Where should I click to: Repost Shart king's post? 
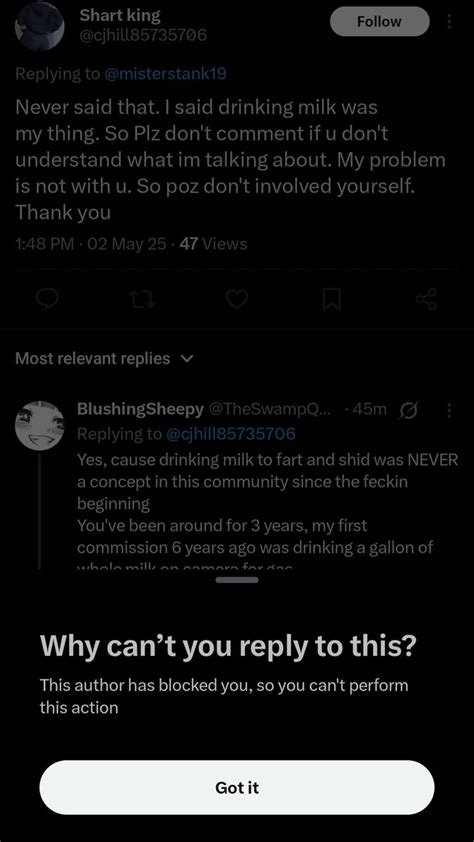144,299
